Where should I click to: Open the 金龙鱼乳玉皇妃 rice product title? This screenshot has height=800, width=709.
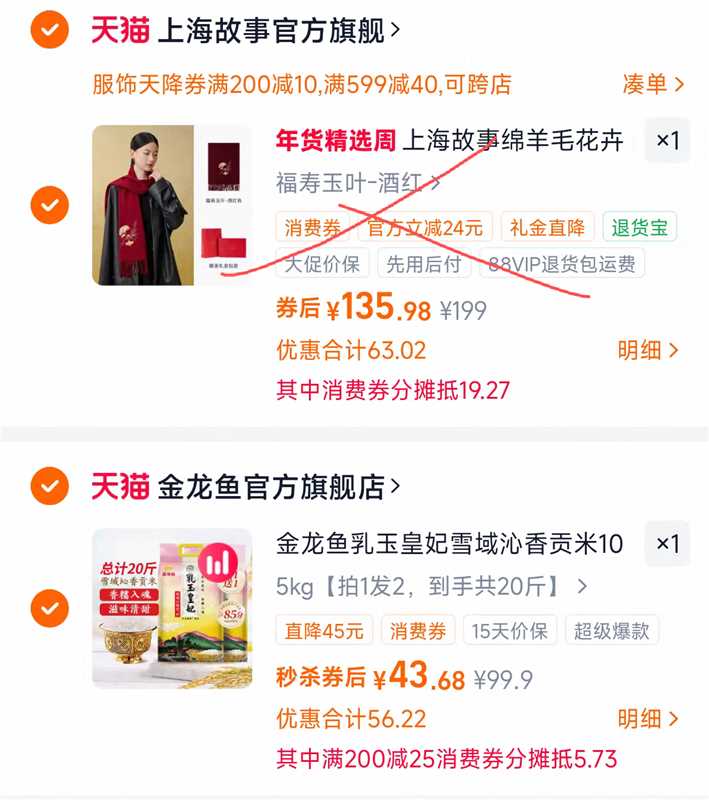[x=450, y=544]
